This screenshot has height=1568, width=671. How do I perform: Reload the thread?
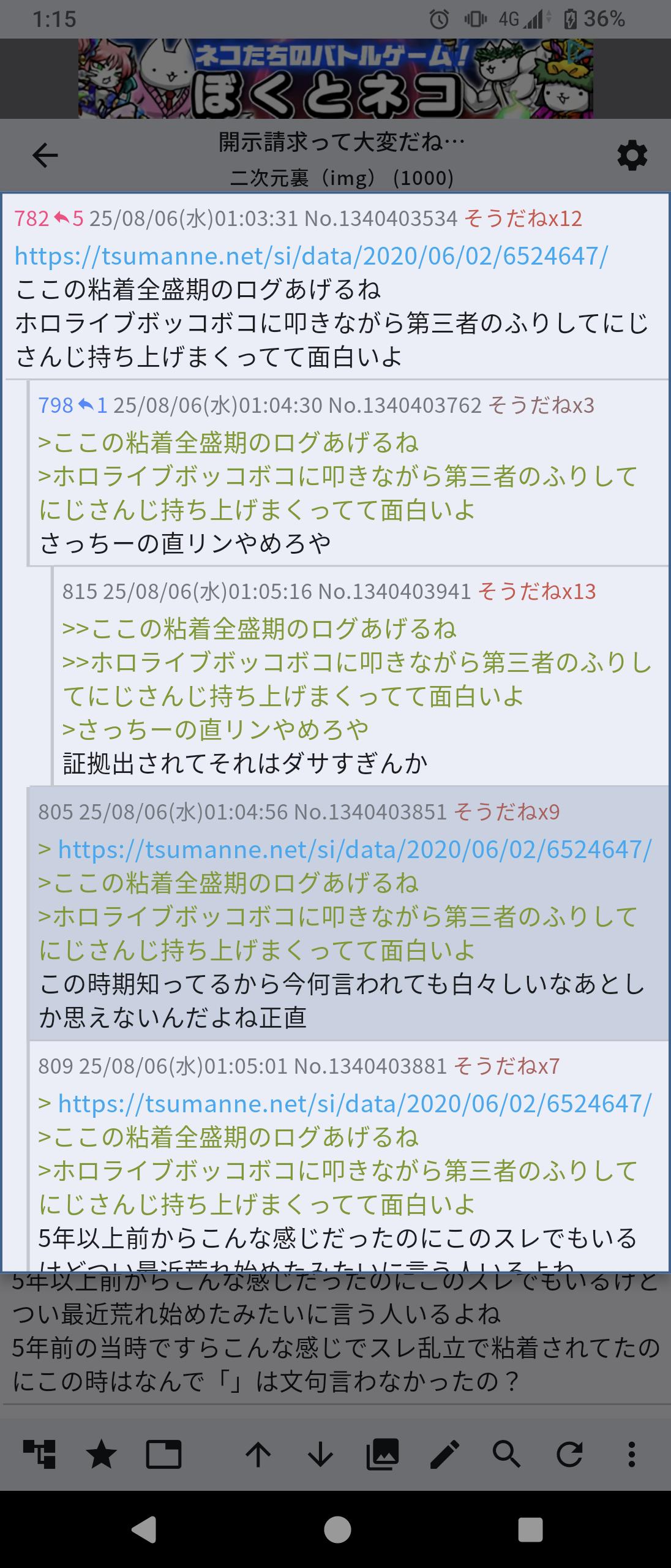point(569,1454)
